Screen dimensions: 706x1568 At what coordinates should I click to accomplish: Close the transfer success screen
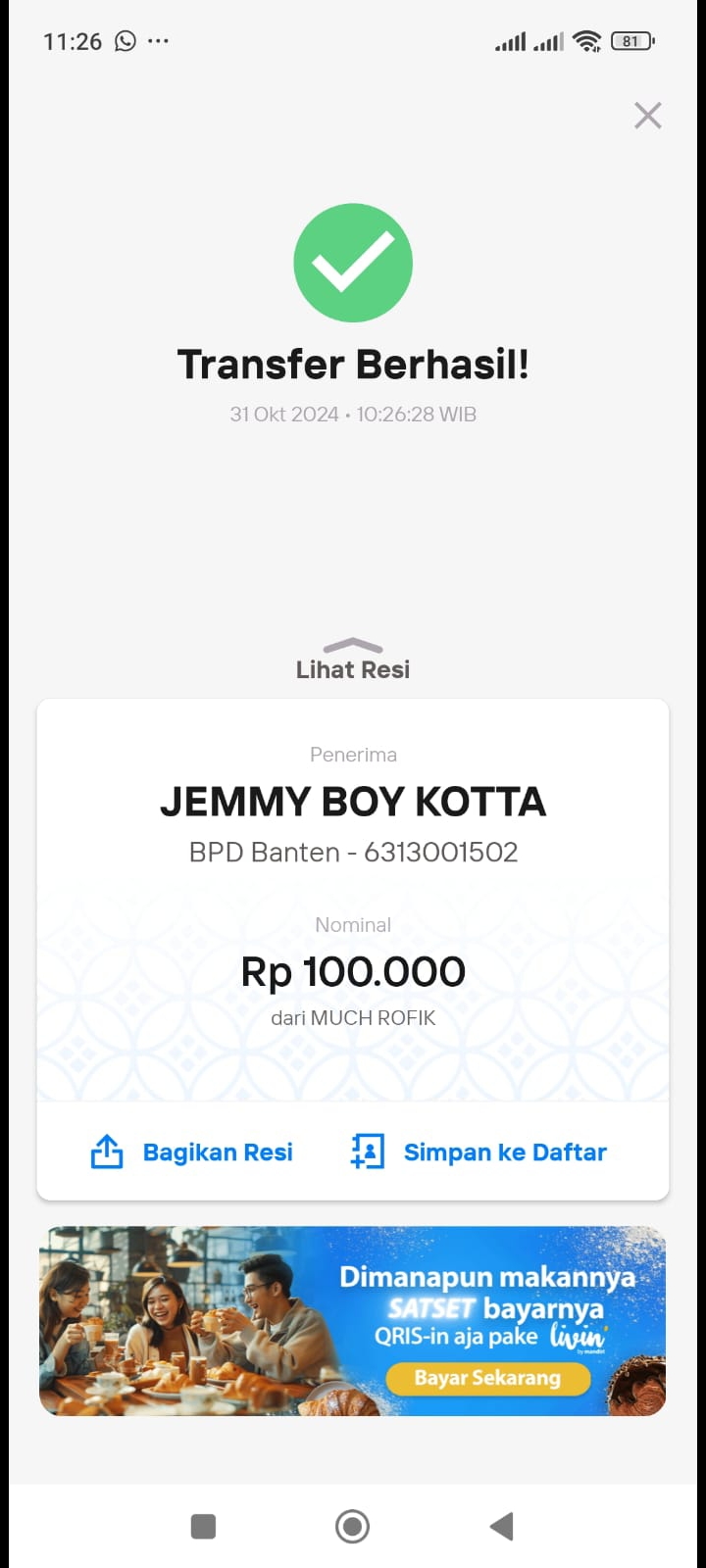pos(647,116)
